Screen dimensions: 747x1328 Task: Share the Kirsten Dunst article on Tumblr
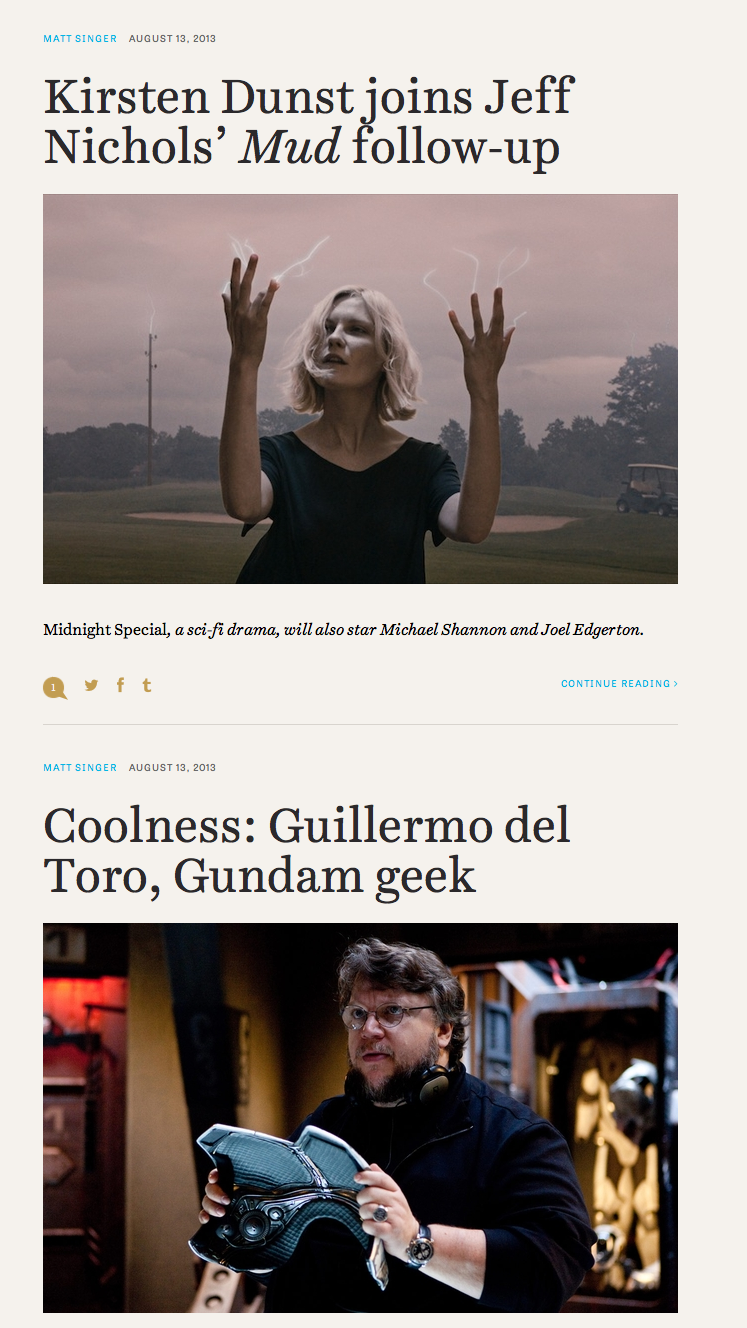pyautogui.click(x=147, y=685)
